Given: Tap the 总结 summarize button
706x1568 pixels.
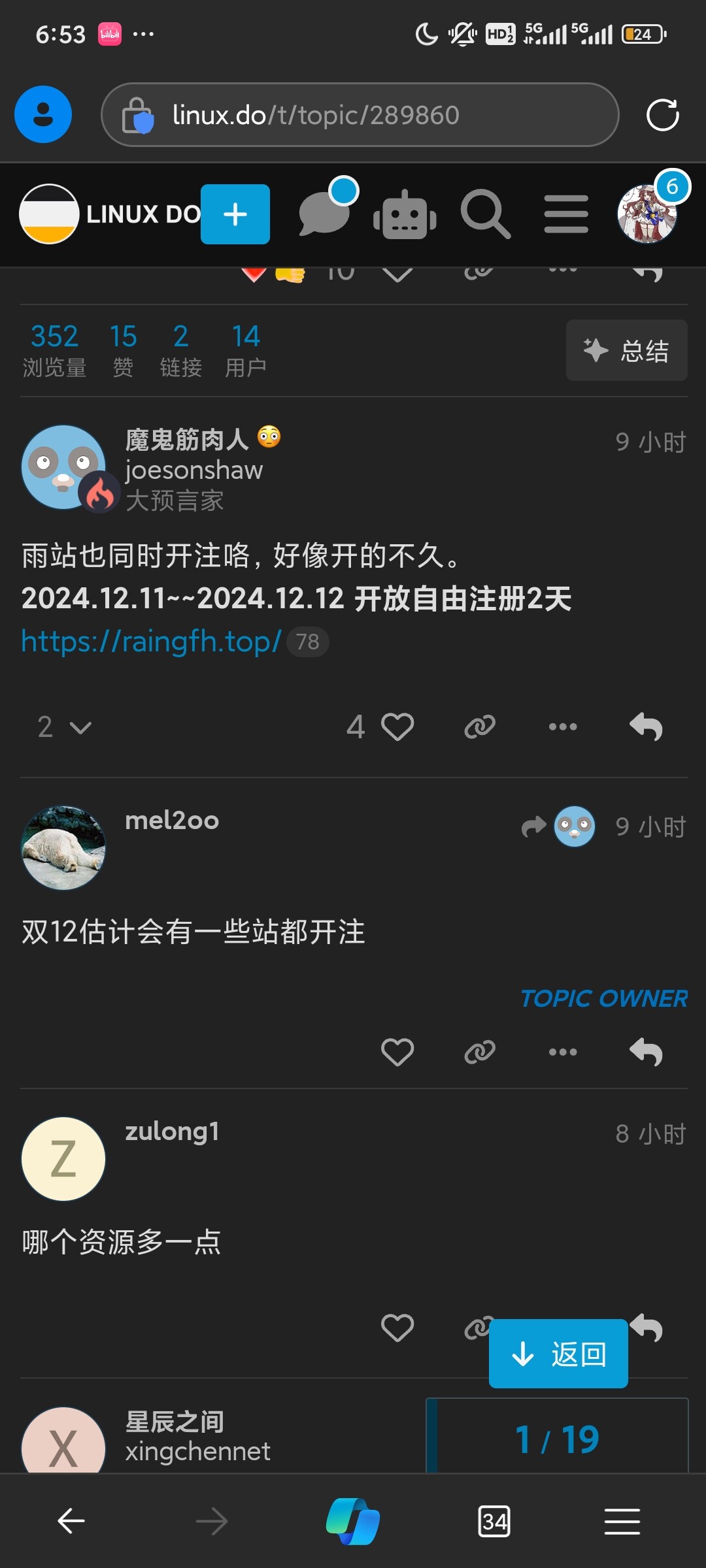Looking at the screenshot, I should click(626, 350).
